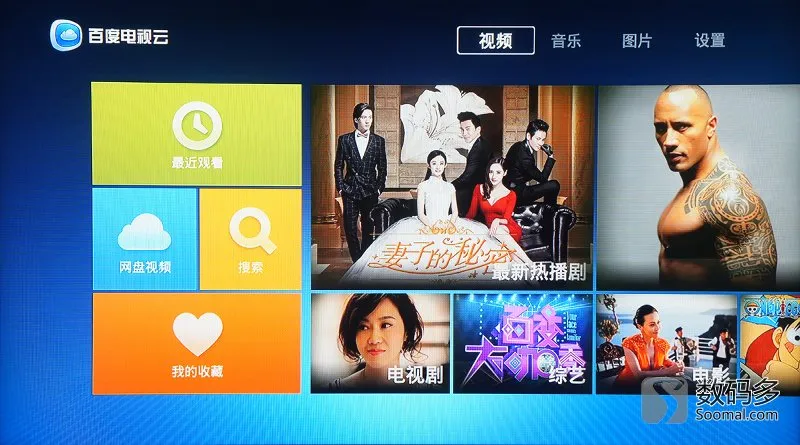Viewport: 800px width, 445px height.
Task: Open the 综艺 category
Action: coord(523,343)
